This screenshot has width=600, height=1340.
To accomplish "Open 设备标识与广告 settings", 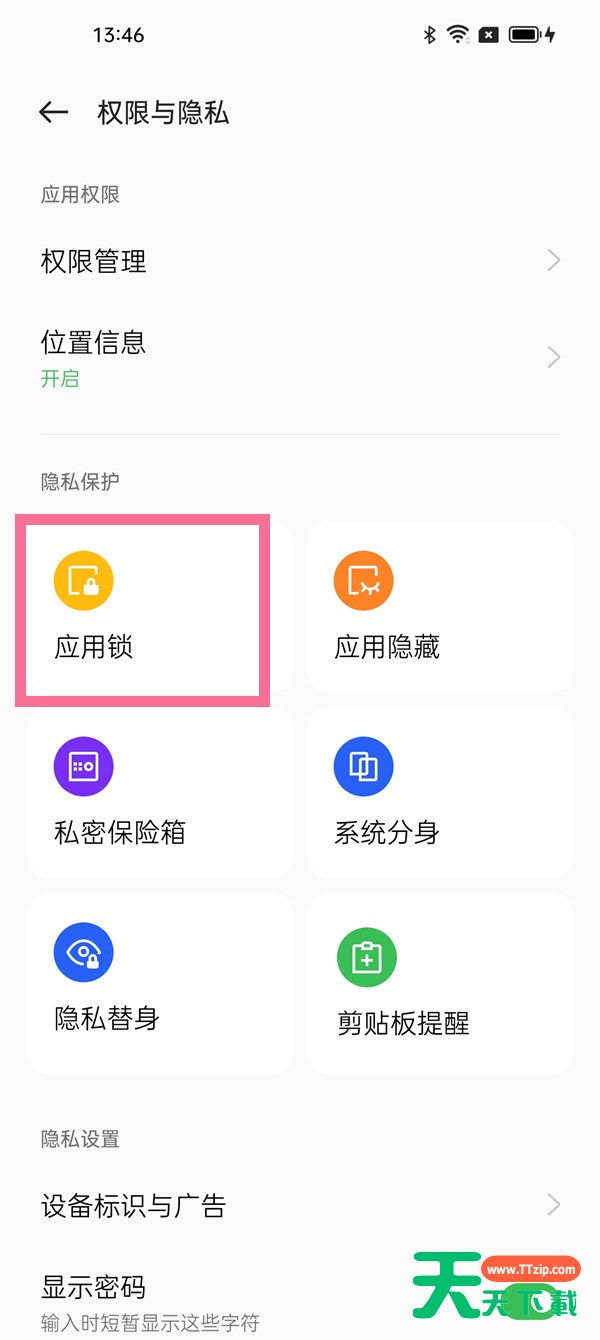I will pyautogui.click(x=300, y=1206).
